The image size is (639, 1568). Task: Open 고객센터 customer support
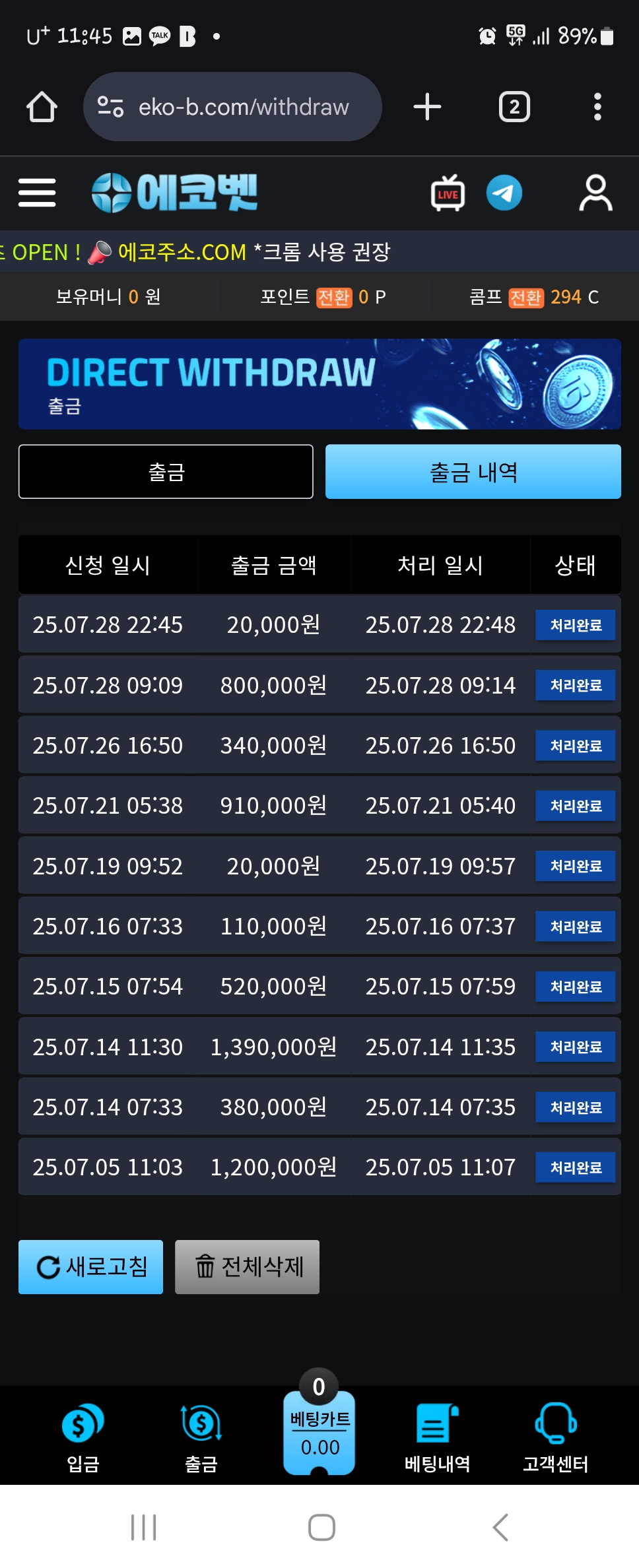(555, 1437)
